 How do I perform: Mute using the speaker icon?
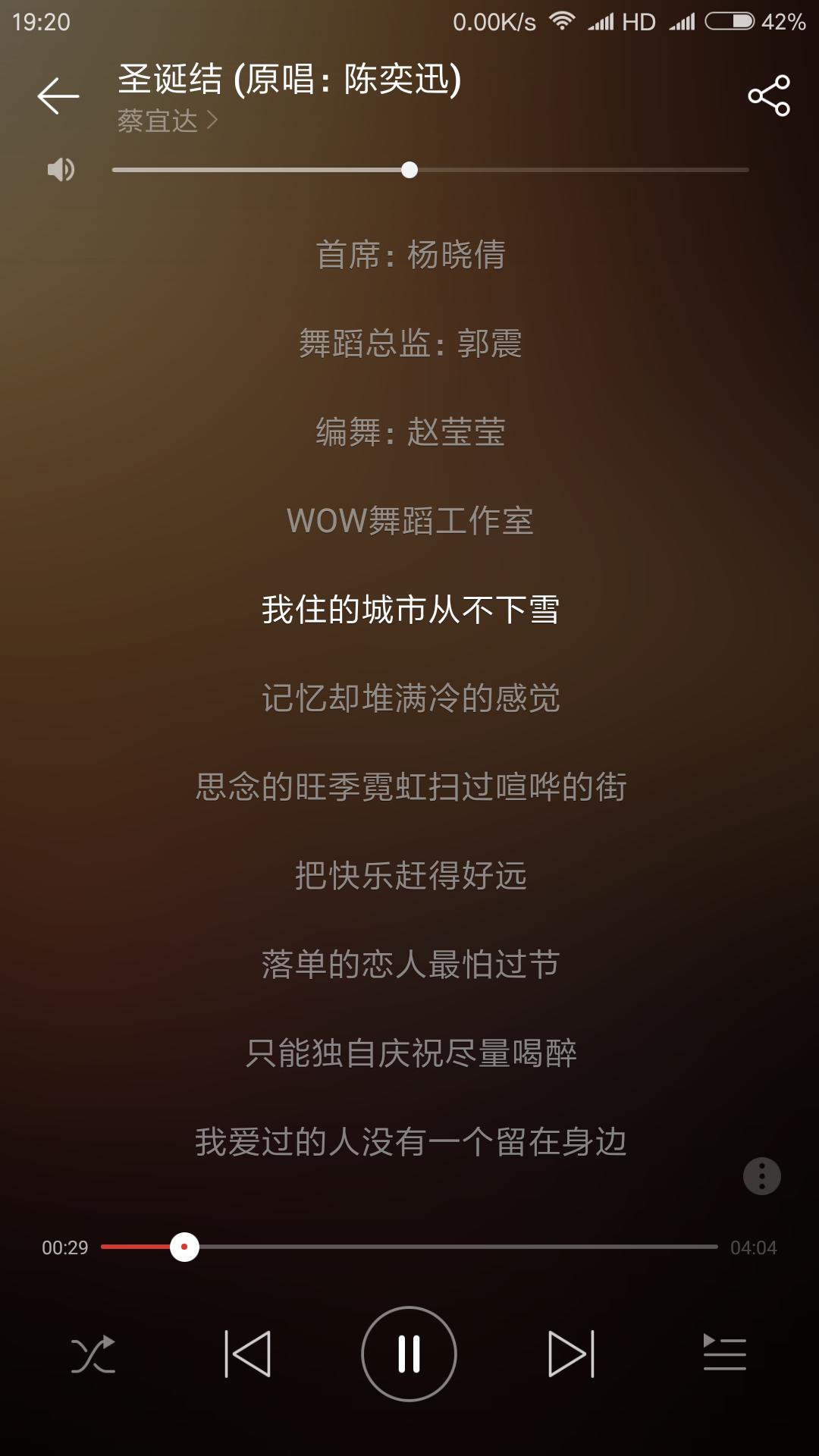[x=61, y=169]
